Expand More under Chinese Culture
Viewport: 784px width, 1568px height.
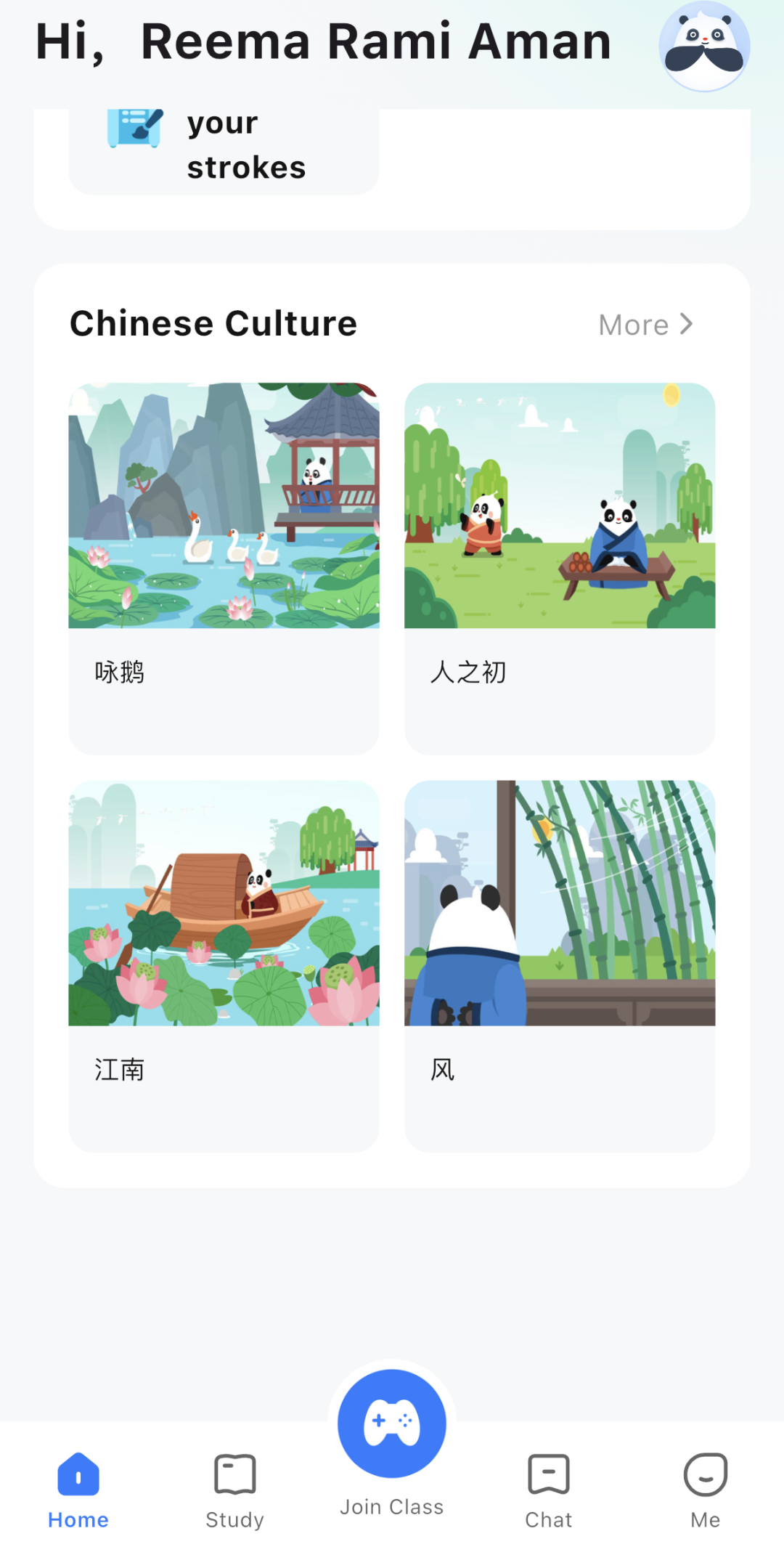pos(634,325)
